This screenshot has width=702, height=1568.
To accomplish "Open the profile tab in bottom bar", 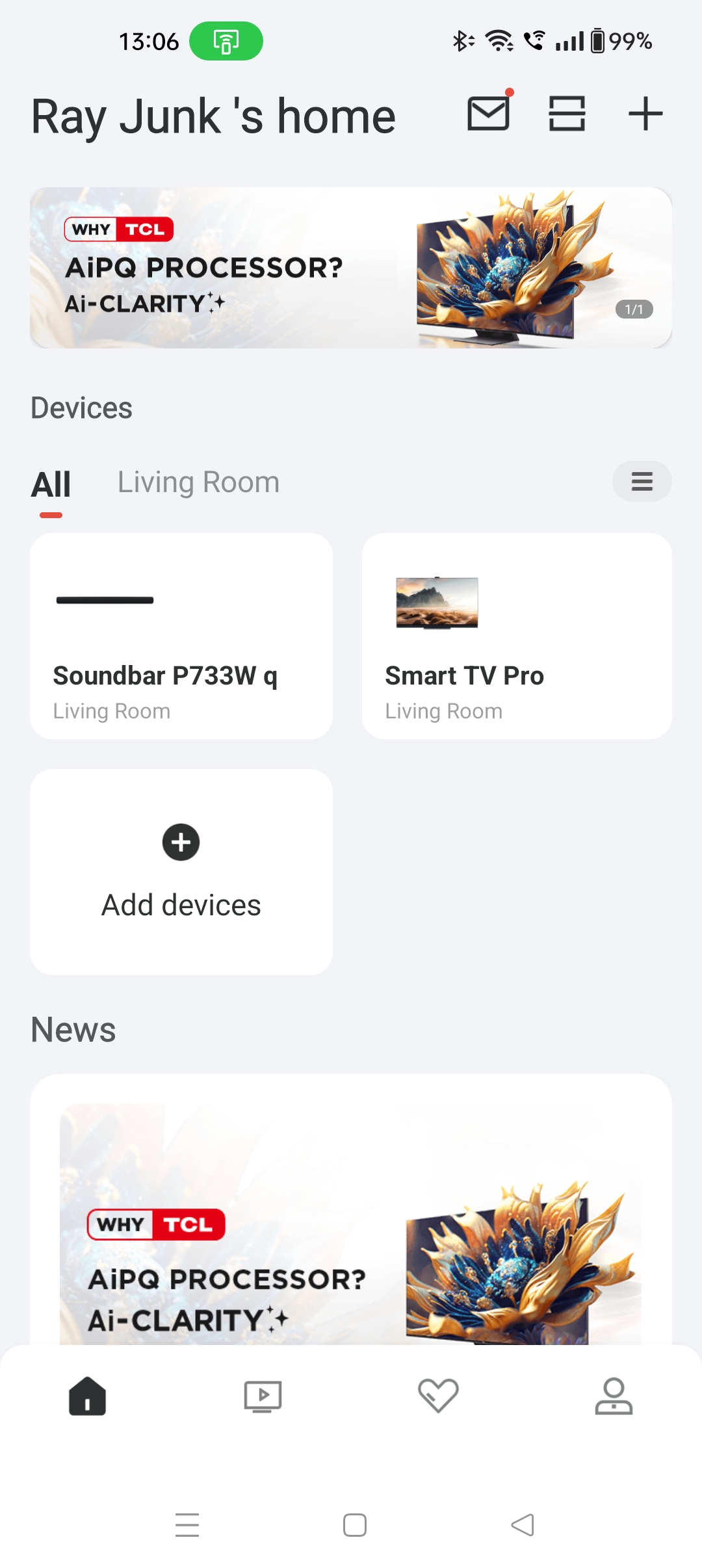I will click(614, 1396).
